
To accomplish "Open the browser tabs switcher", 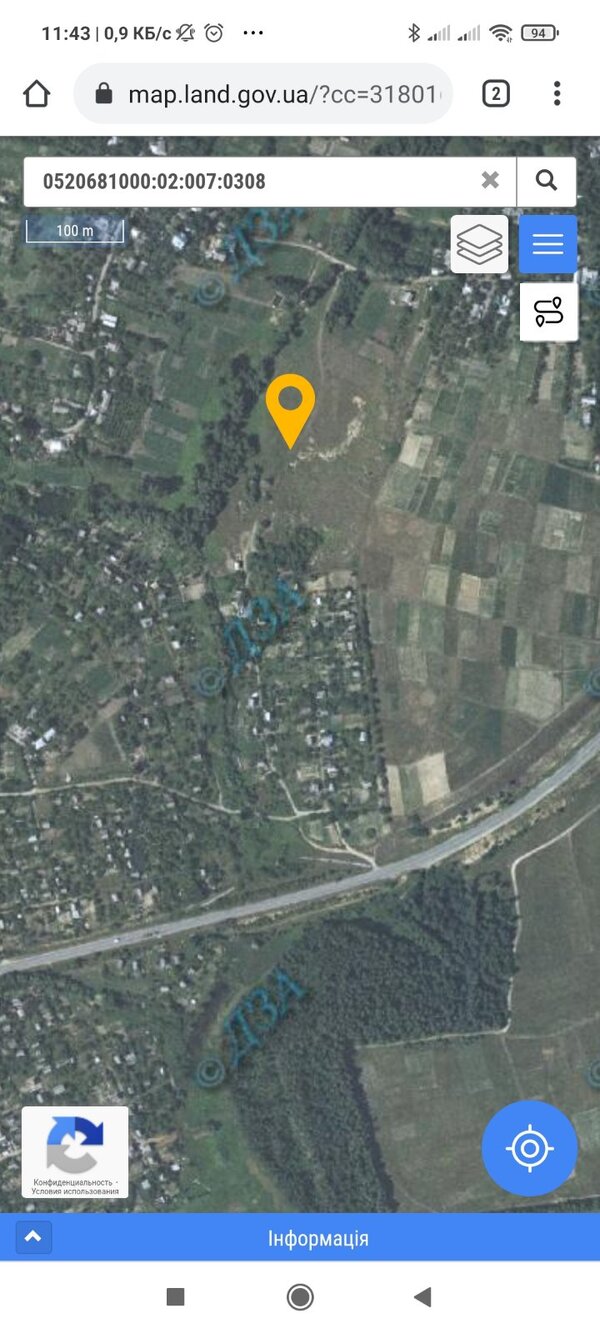I will click(495, 94).
